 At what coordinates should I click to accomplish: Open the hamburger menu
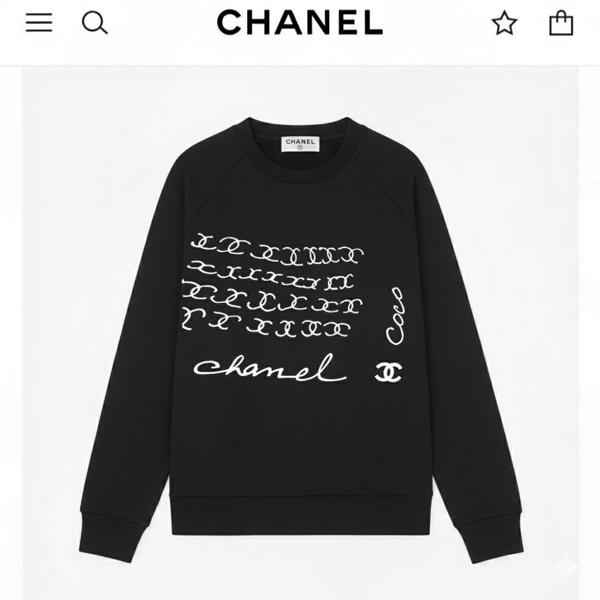(39, 22)
